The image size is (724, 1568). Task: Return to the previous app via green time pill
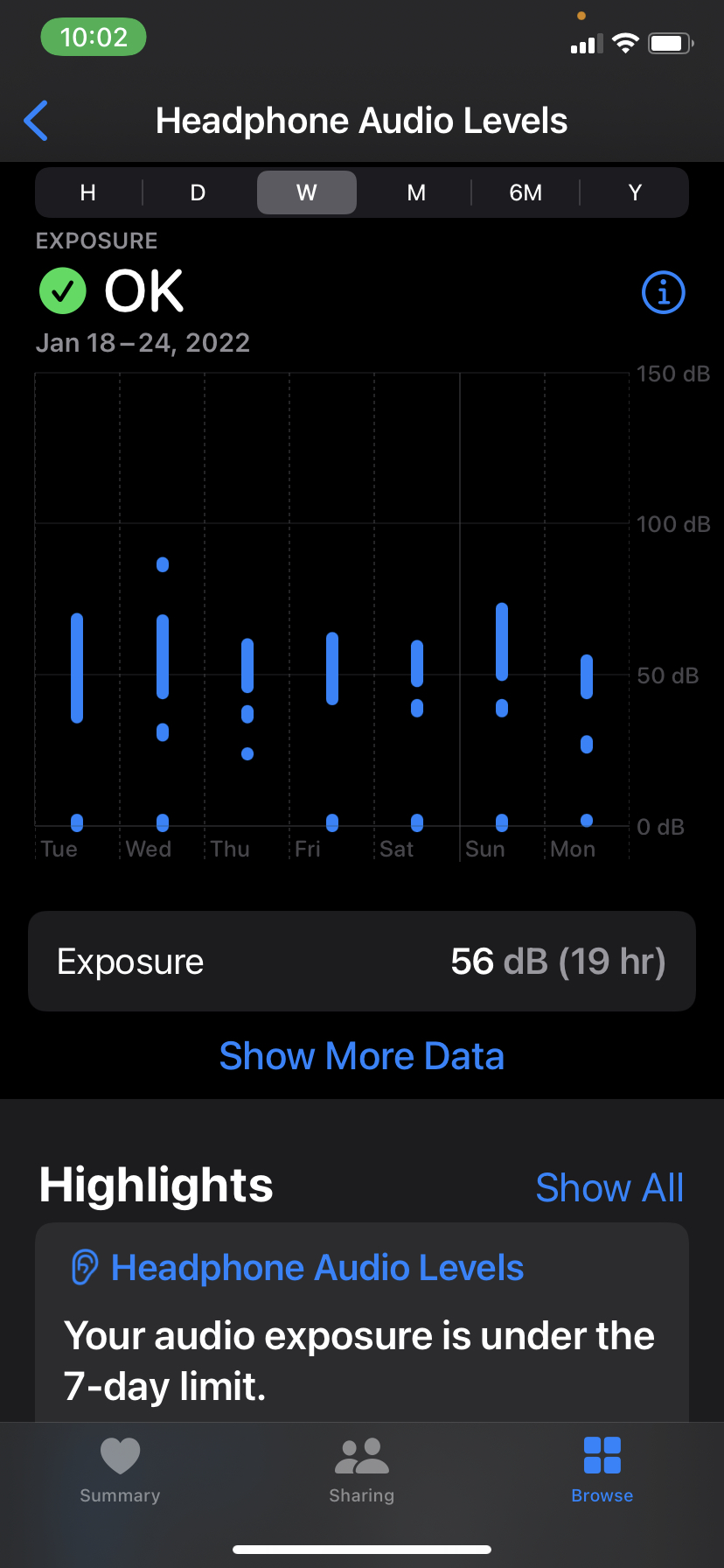tap(94, 38)
